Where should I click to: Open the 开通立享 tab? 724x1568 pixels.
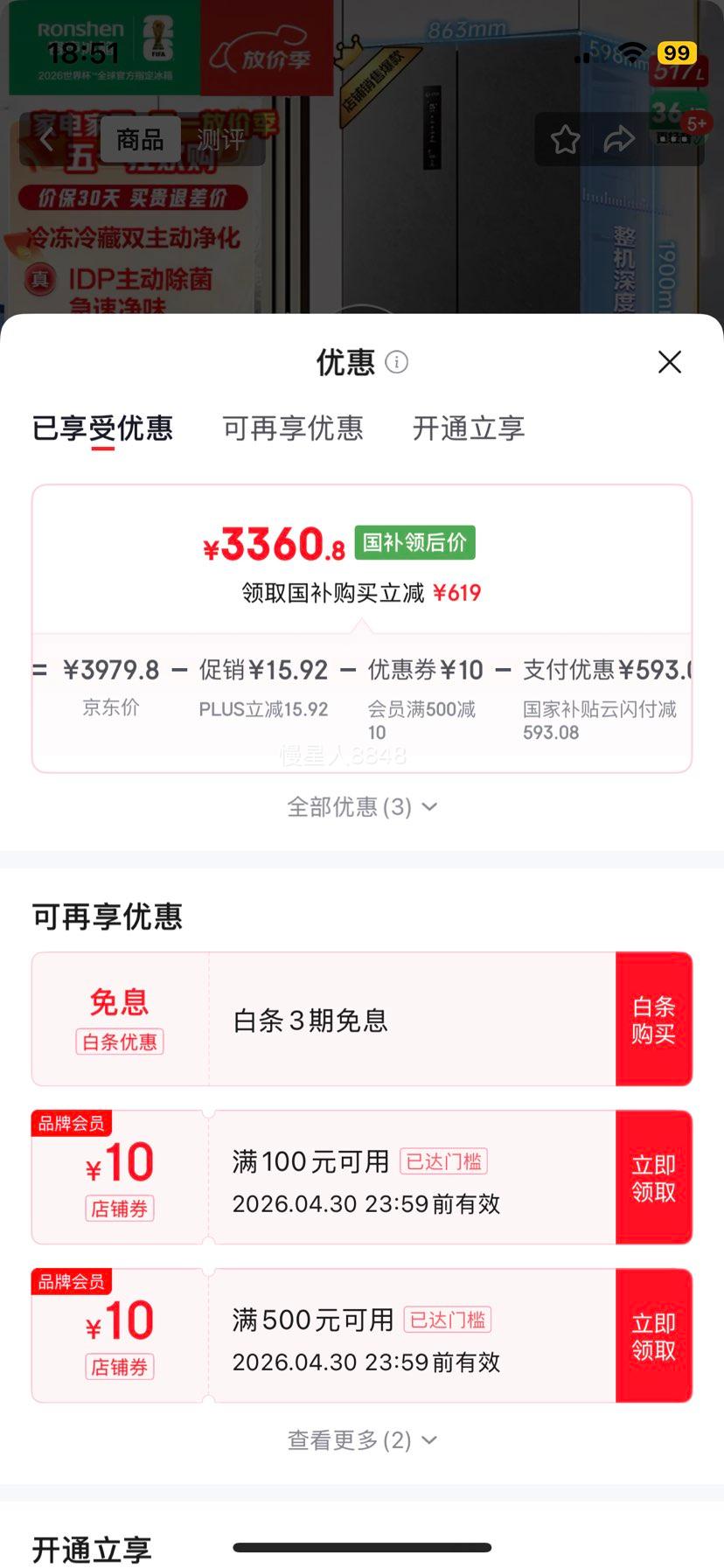point(469,429)
